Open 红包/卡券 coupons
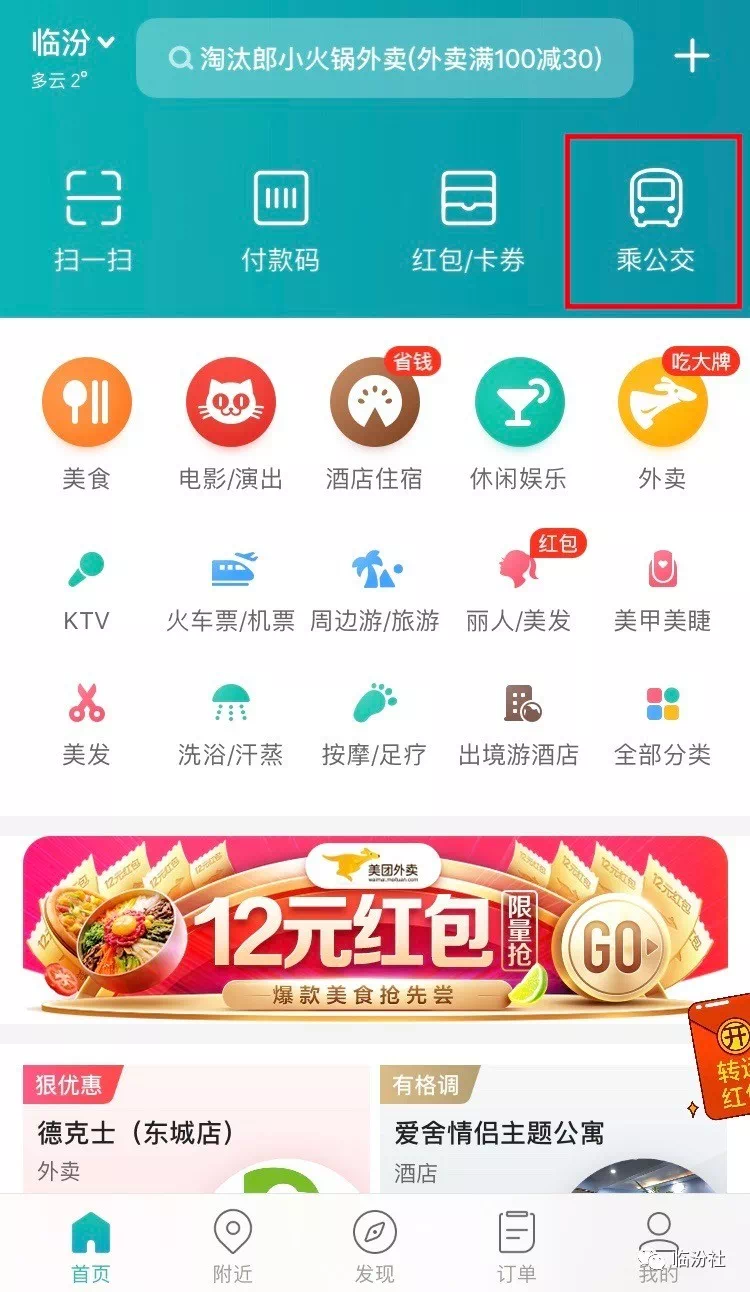The image size is (750, 1292). (468, 220)
